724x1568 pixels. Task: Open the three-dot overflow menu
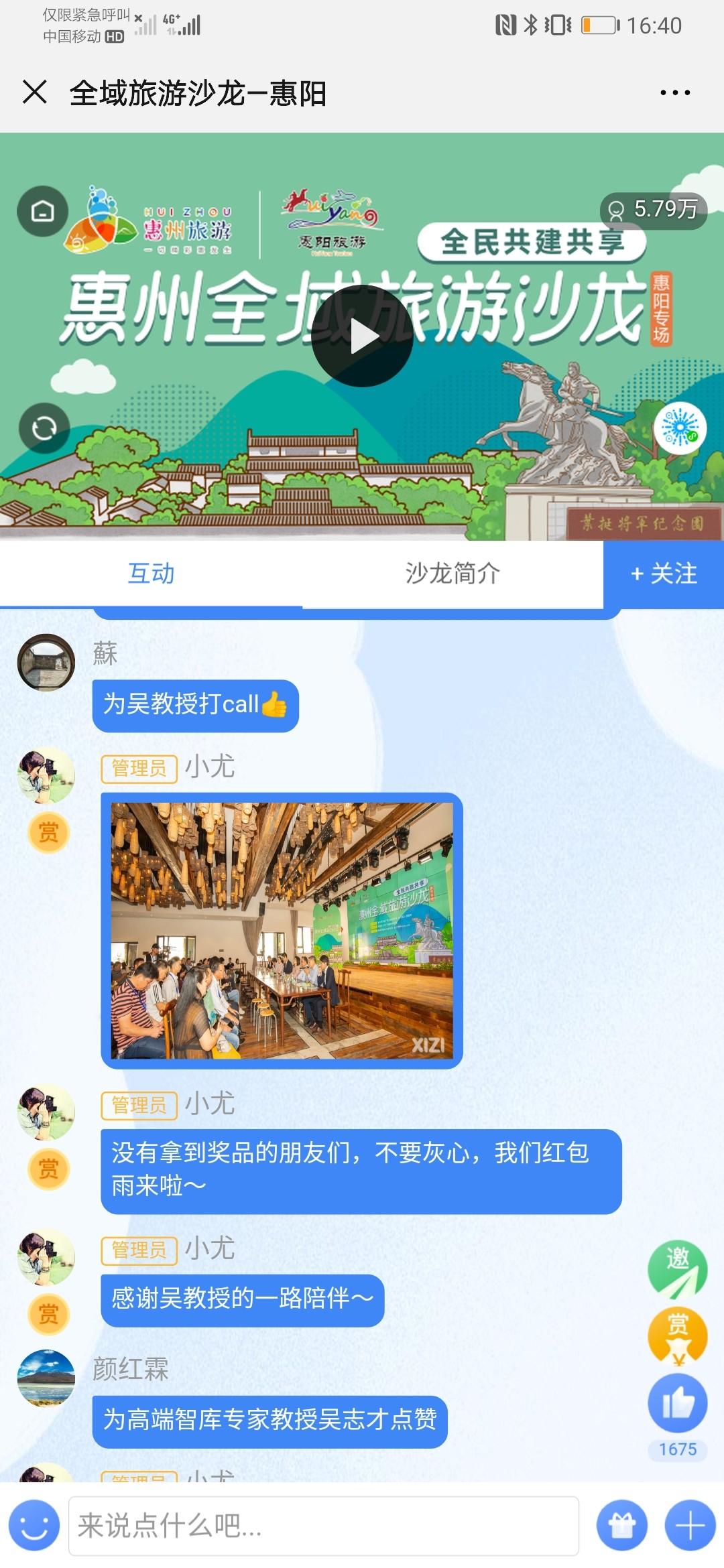[674, 92]
